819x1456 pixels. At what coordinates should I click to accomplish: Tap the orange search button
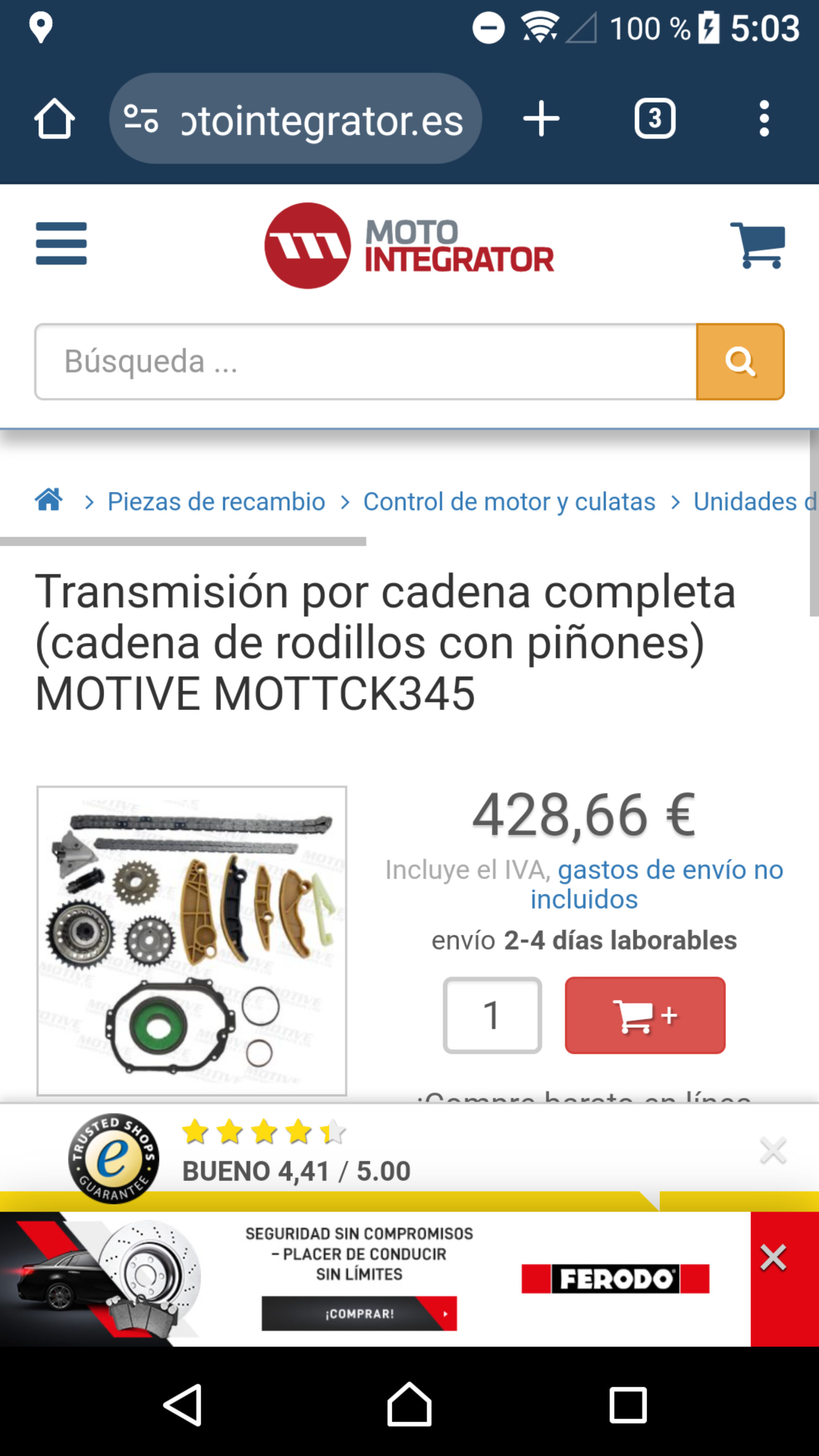[x=740, y=362]
